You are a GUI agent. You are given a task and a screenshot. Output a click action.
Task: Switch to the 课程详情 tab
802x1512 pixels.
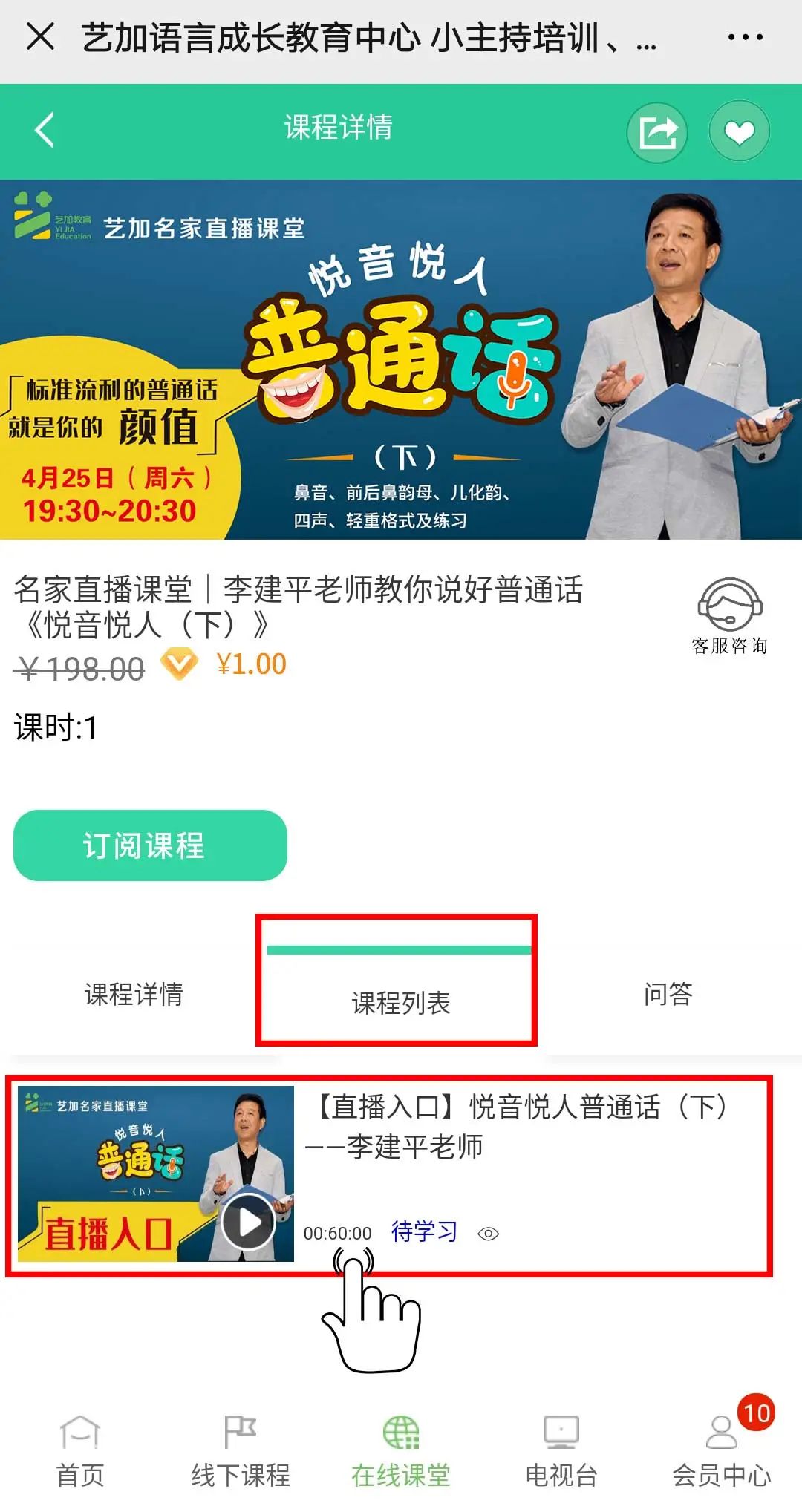click(134, 994)
